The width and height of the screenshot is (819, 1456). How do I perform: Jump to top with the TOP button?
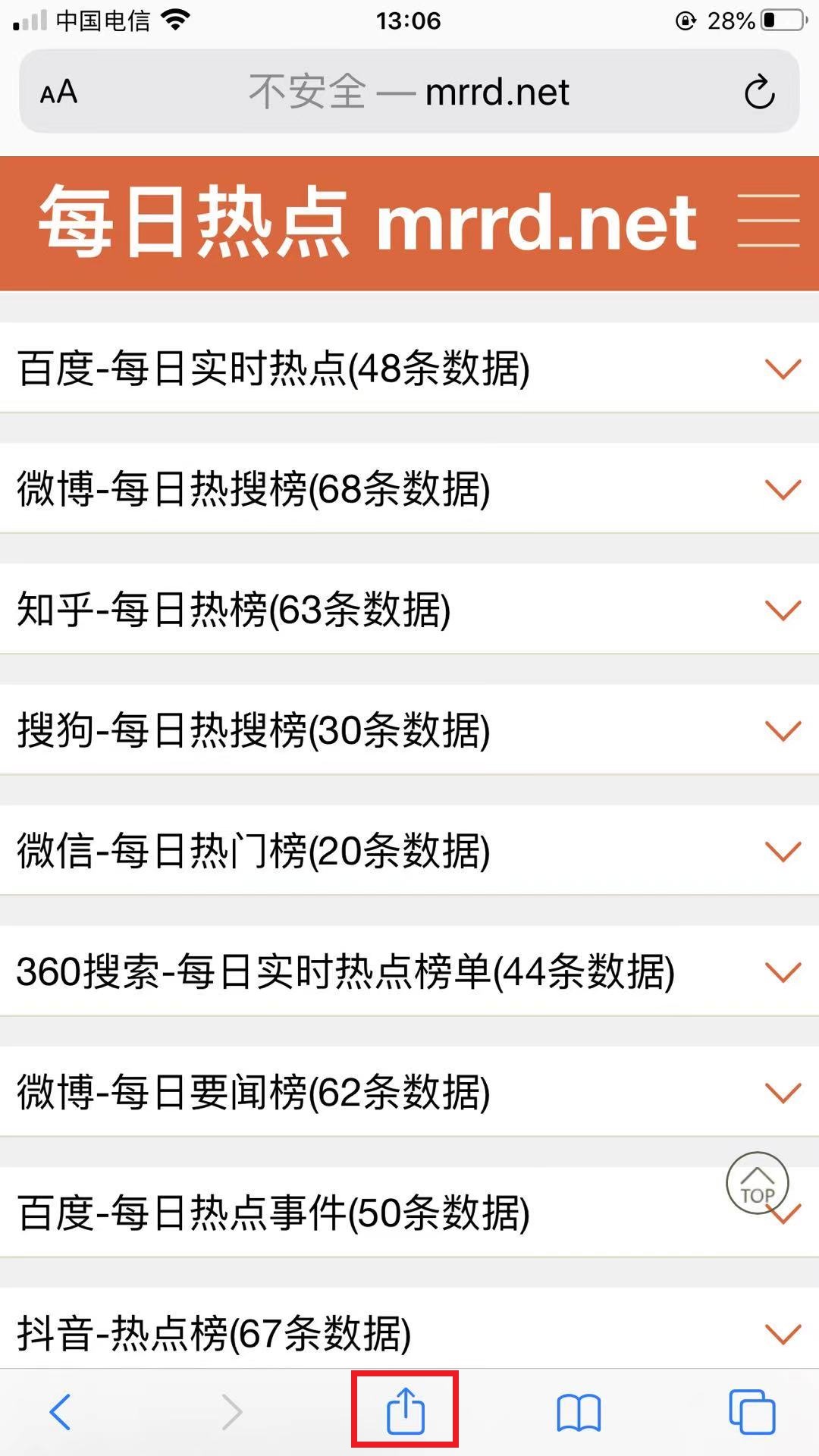tap(757, 1184)
